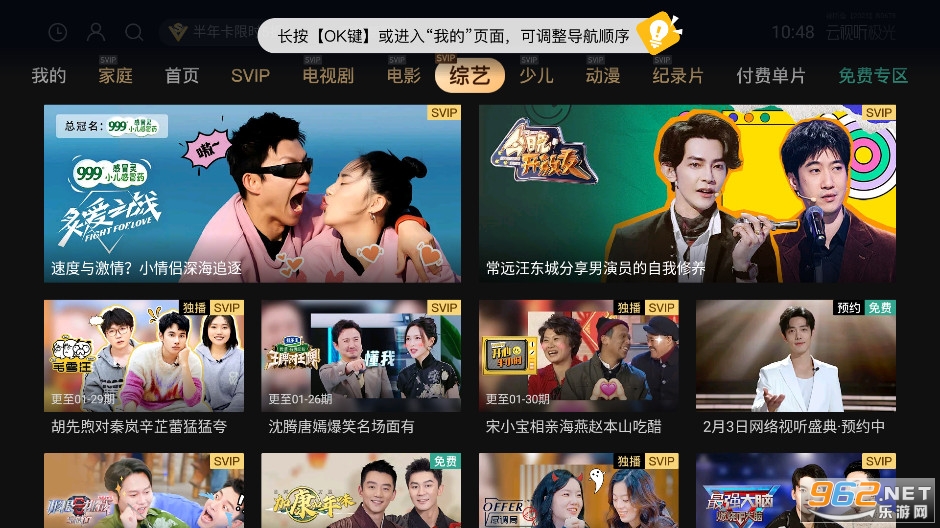Screen dimensions: 940x528
Task: Open the 动漫 tab
Action: [603, 76]
